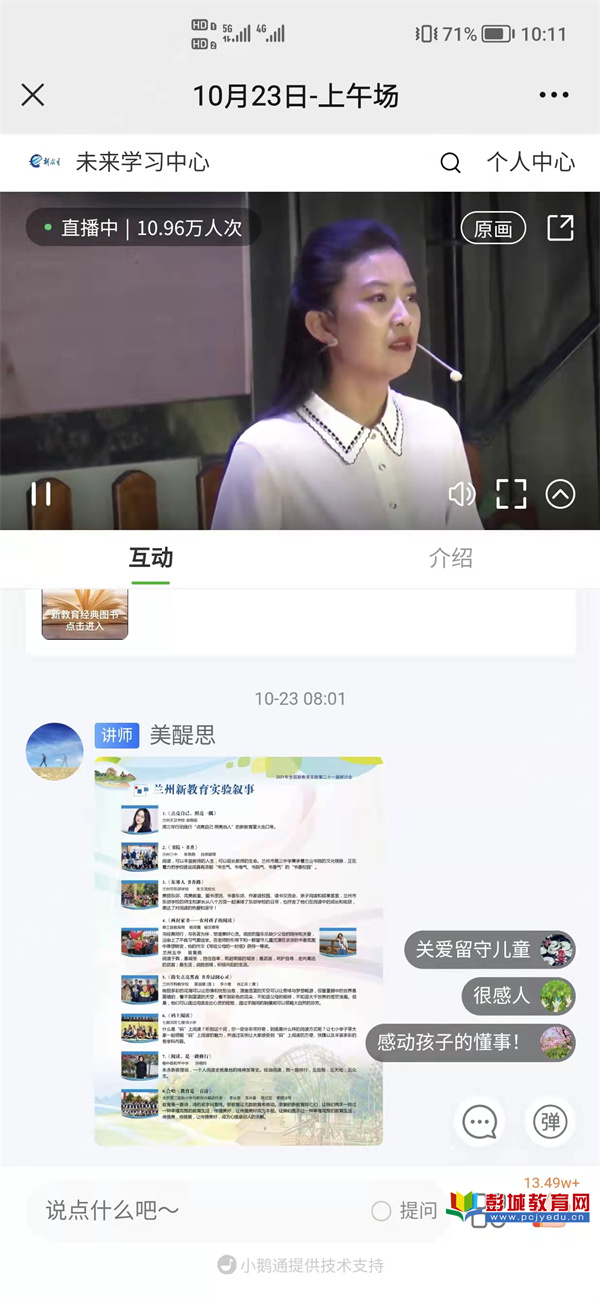Close the live stream page
600x1299 pixels.
point(33,95)
